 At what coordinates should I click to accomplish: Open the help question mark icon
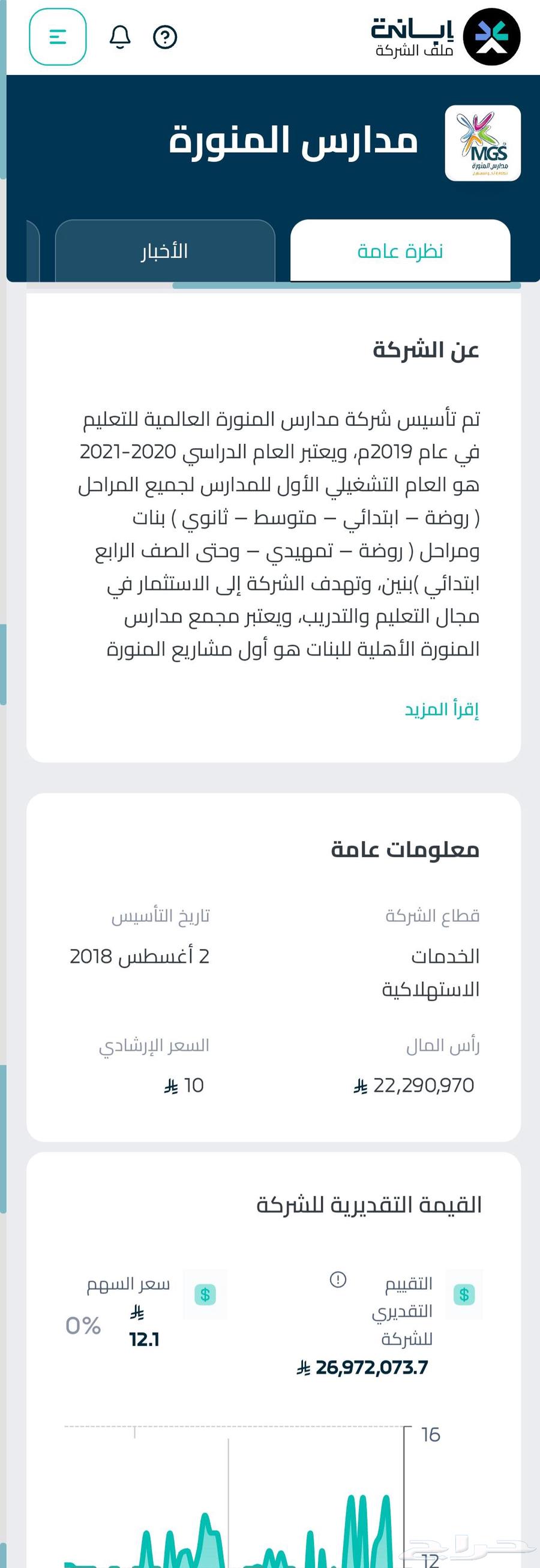pyautogui.click(x=163, y=37)
